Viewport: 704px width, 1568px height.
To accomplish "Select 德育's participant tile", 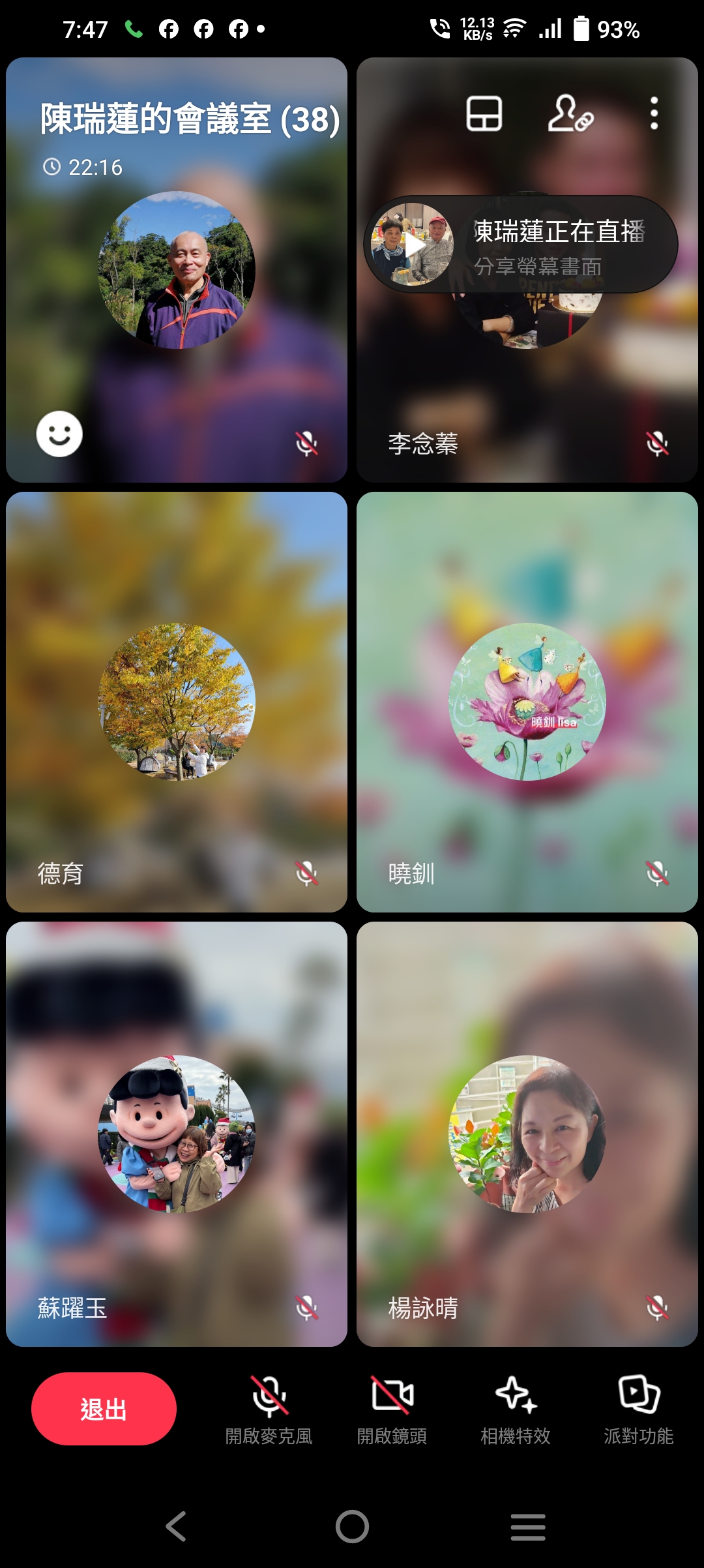I will click(x=177, y=702).
